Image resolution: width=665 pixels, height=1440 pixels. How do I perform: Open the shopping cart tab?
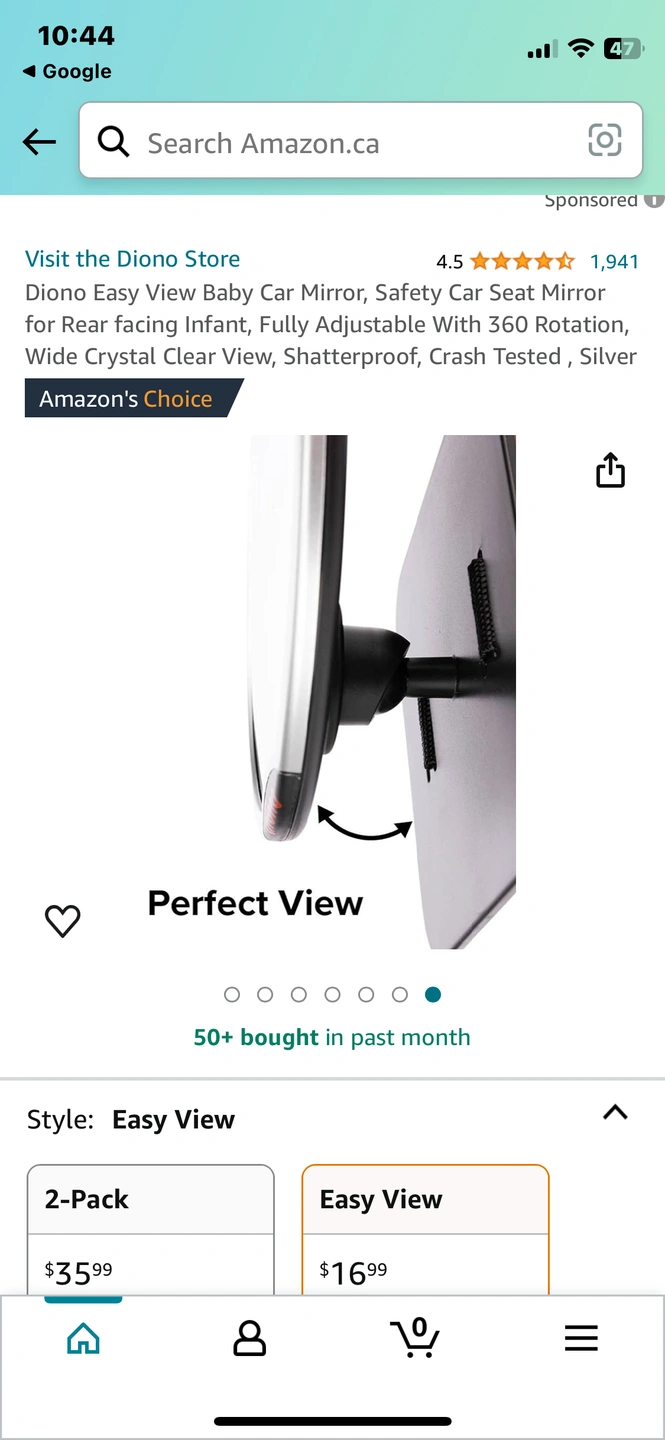click(x=415, y=1338)
